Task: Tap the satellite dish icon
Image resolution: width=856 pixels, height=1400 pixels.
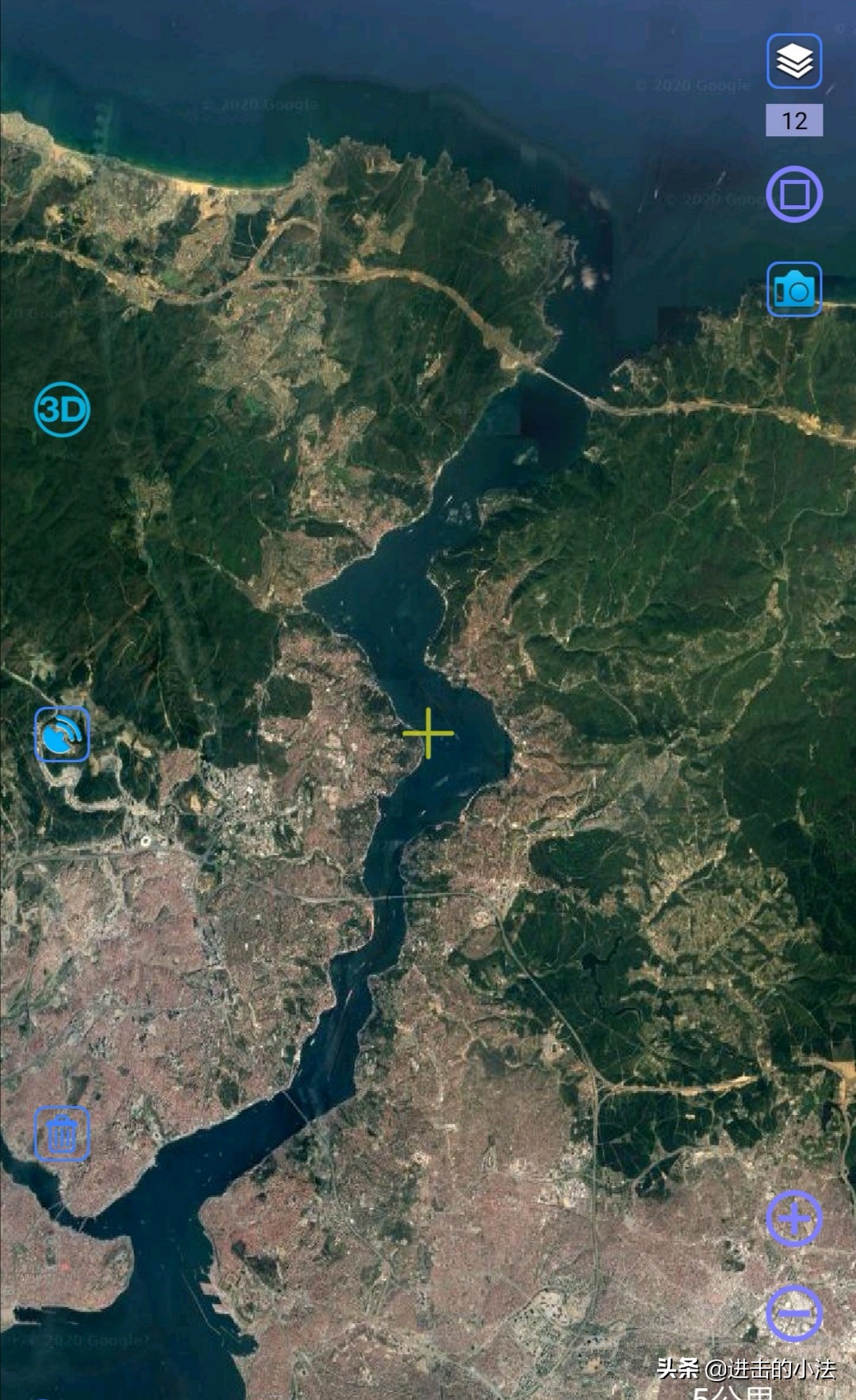Action: (x=62, y=734)
